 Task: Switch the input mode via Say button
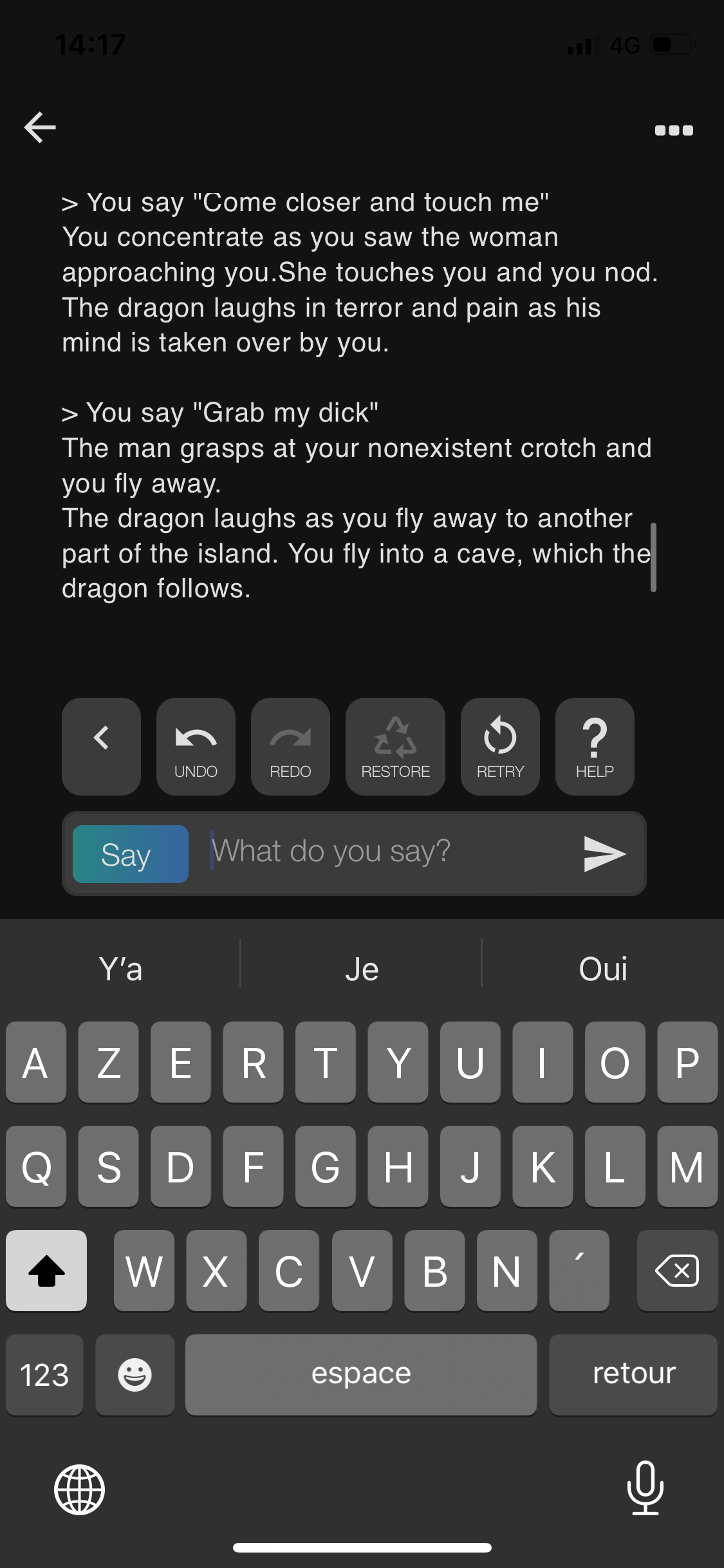pyautogui.click(x=131, y=854)
